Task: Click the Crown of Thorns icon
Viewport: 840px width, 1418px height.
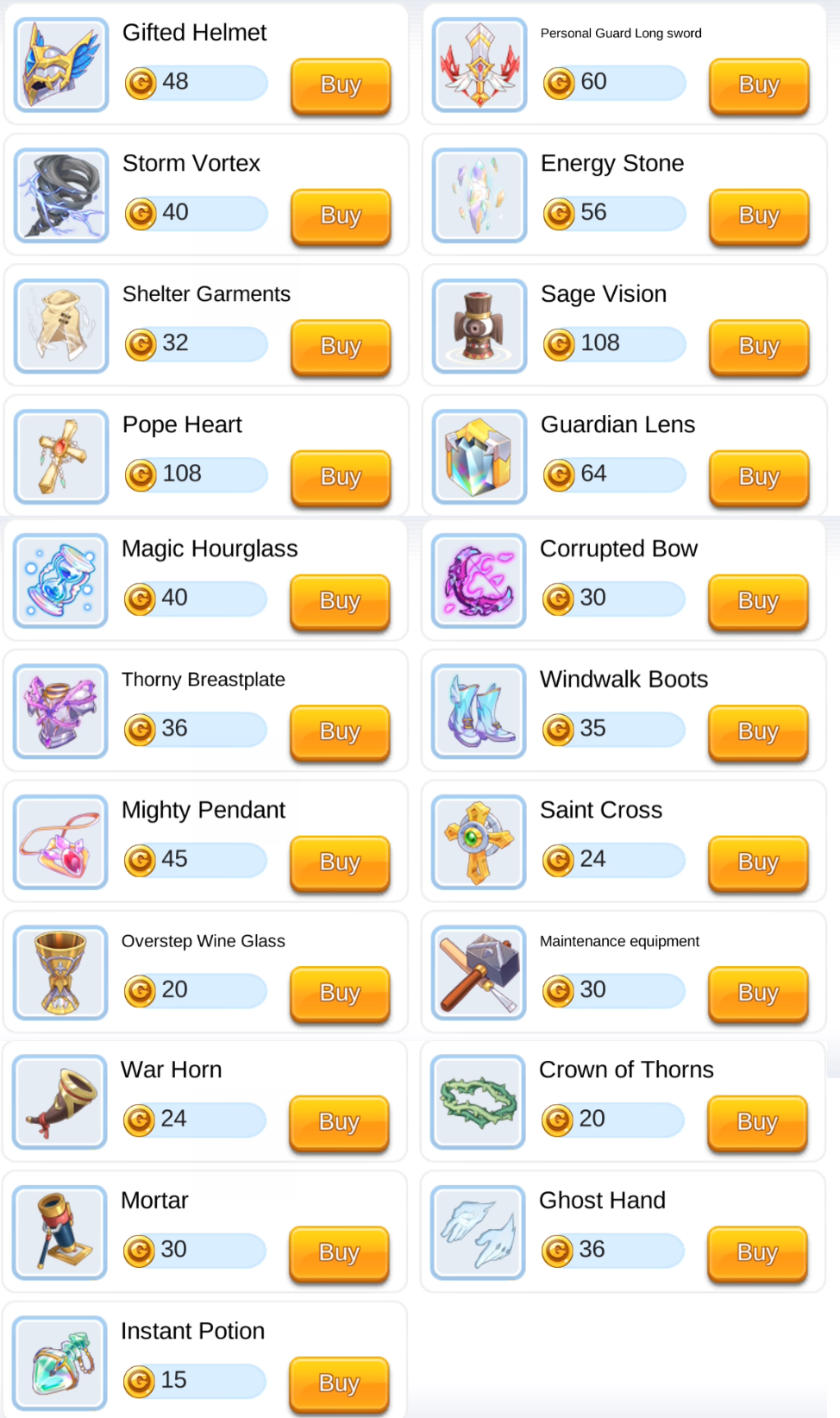Action: coord(479,1101)
